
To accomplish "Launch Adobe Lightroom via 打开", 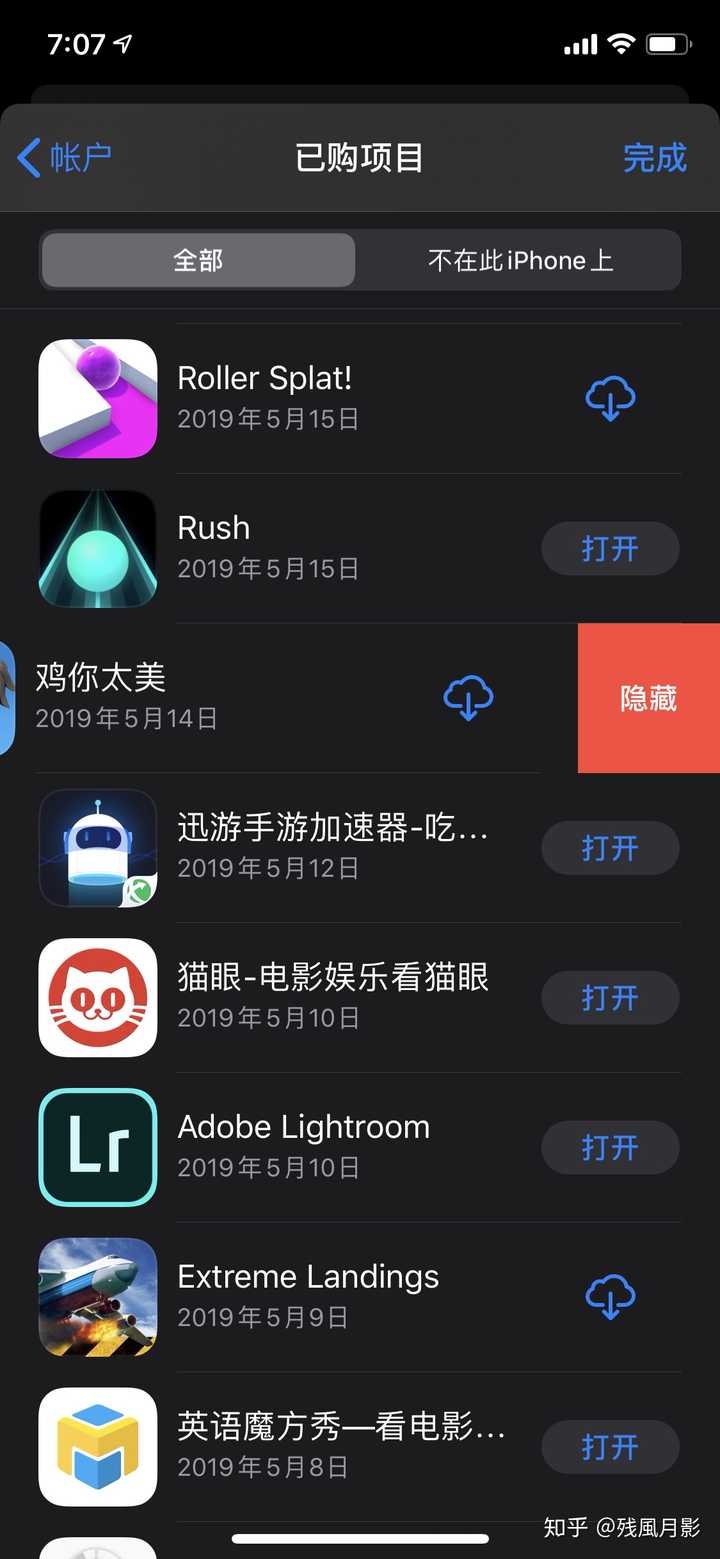I will coord(610,1147).
